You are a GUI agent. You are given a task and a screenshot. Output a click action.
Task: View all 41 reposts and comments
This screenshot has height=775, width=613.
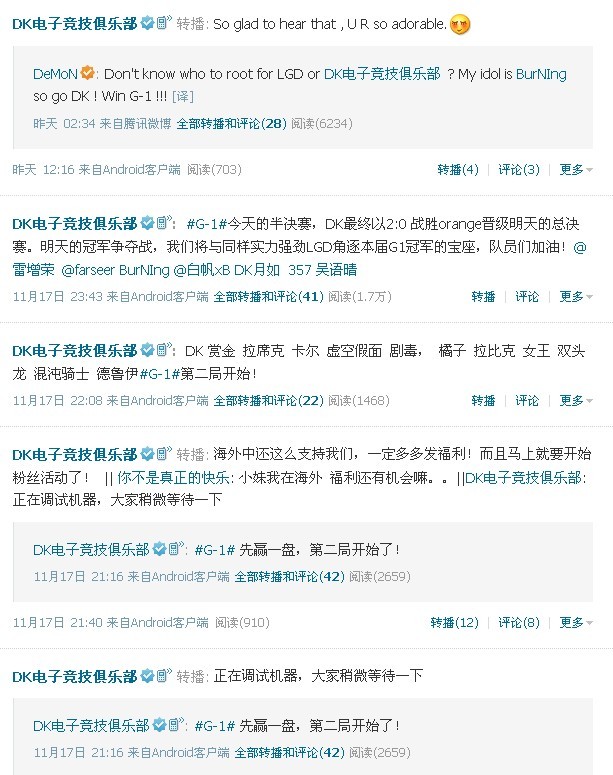point(268,296)
